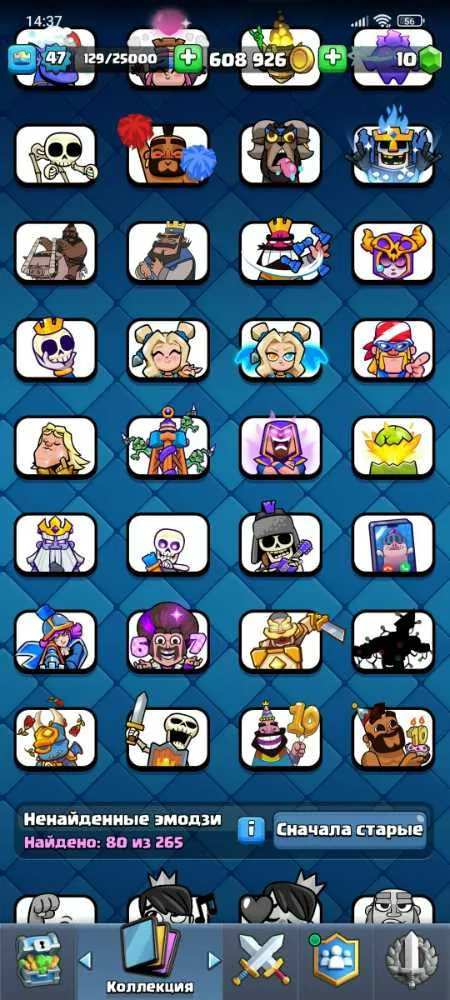Select the Hog Rider cheerleader pom-pom emote
Screen dimensions: 450x1000
tap(168, 154)
